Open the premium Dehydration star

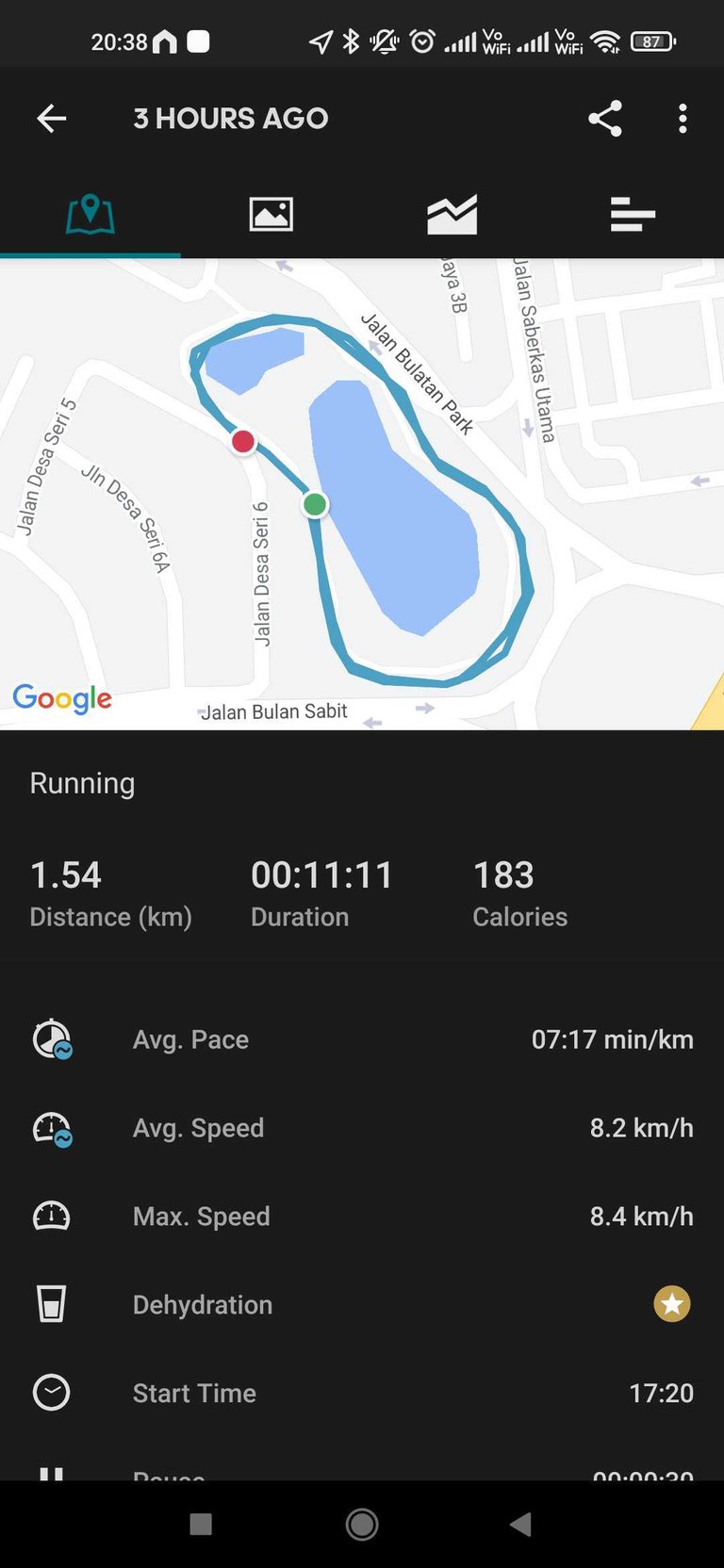[672, 1304]
